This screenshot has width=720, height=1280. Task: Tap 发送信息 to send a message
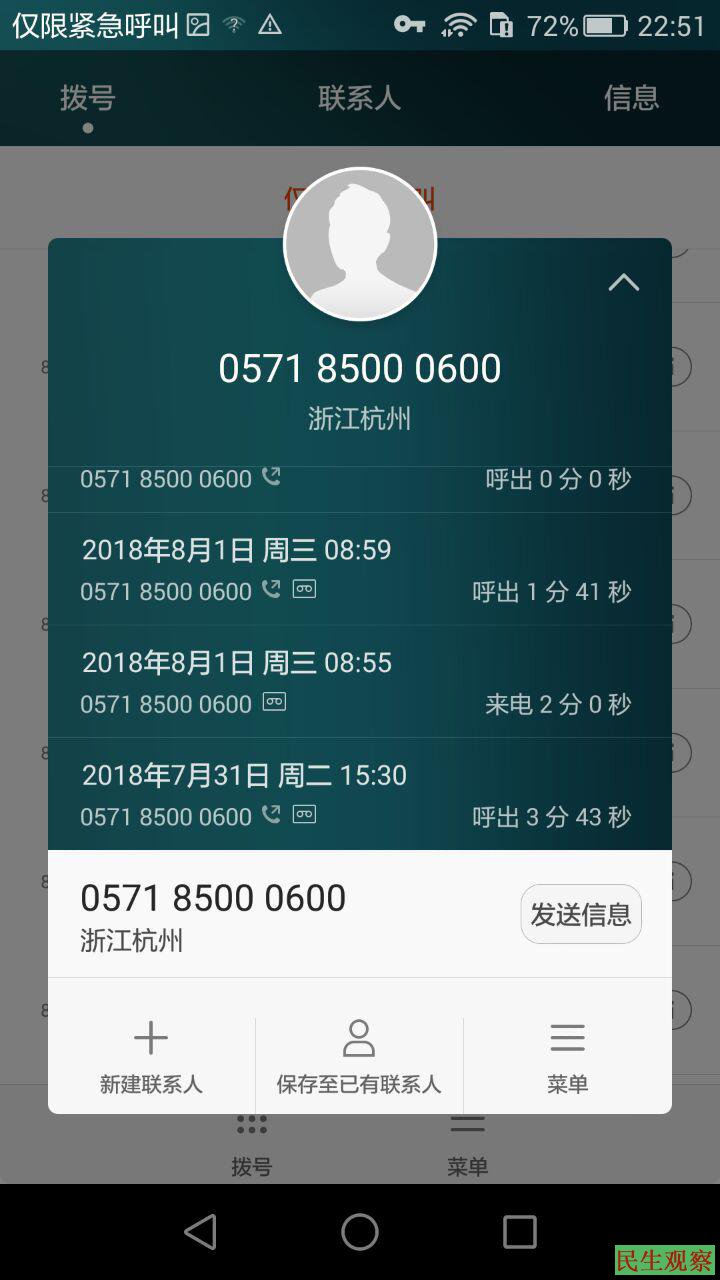point(580,914)
